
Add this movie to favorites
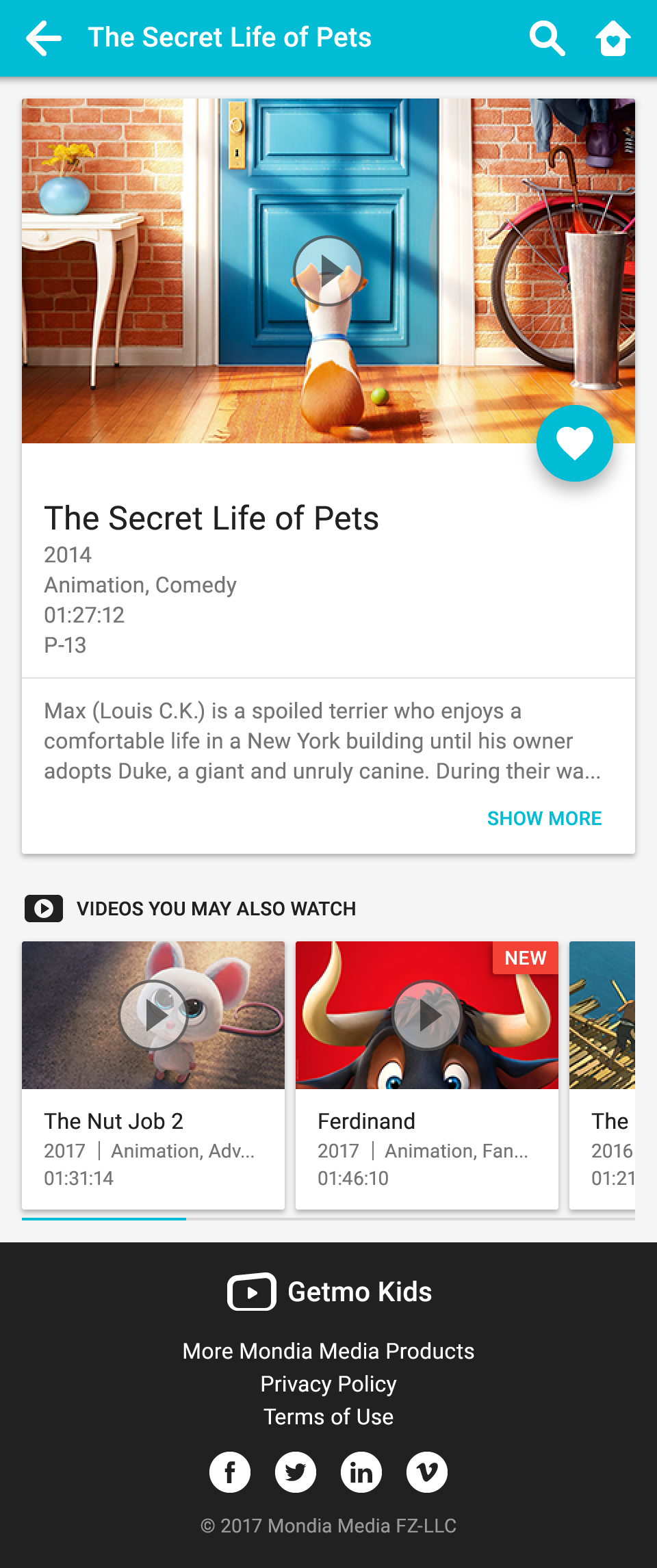pyautogui.click(x=574, y=443)
